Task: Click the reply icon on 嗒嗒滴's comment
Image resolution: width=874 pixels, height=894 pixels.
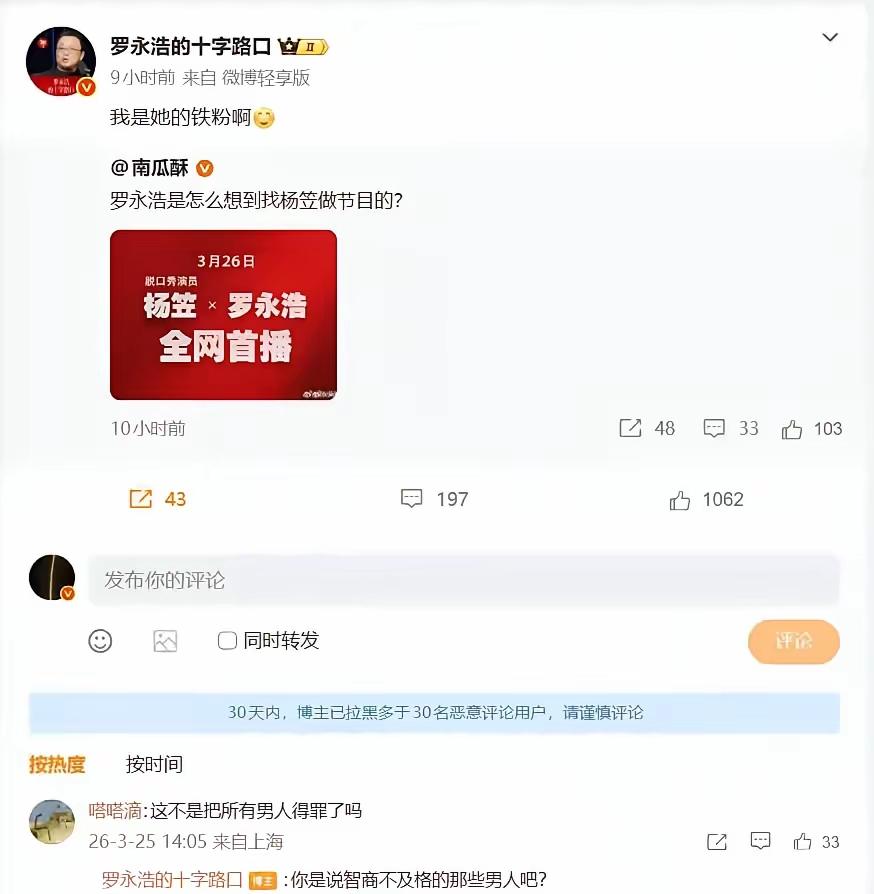Action: [x=758, y=842]
